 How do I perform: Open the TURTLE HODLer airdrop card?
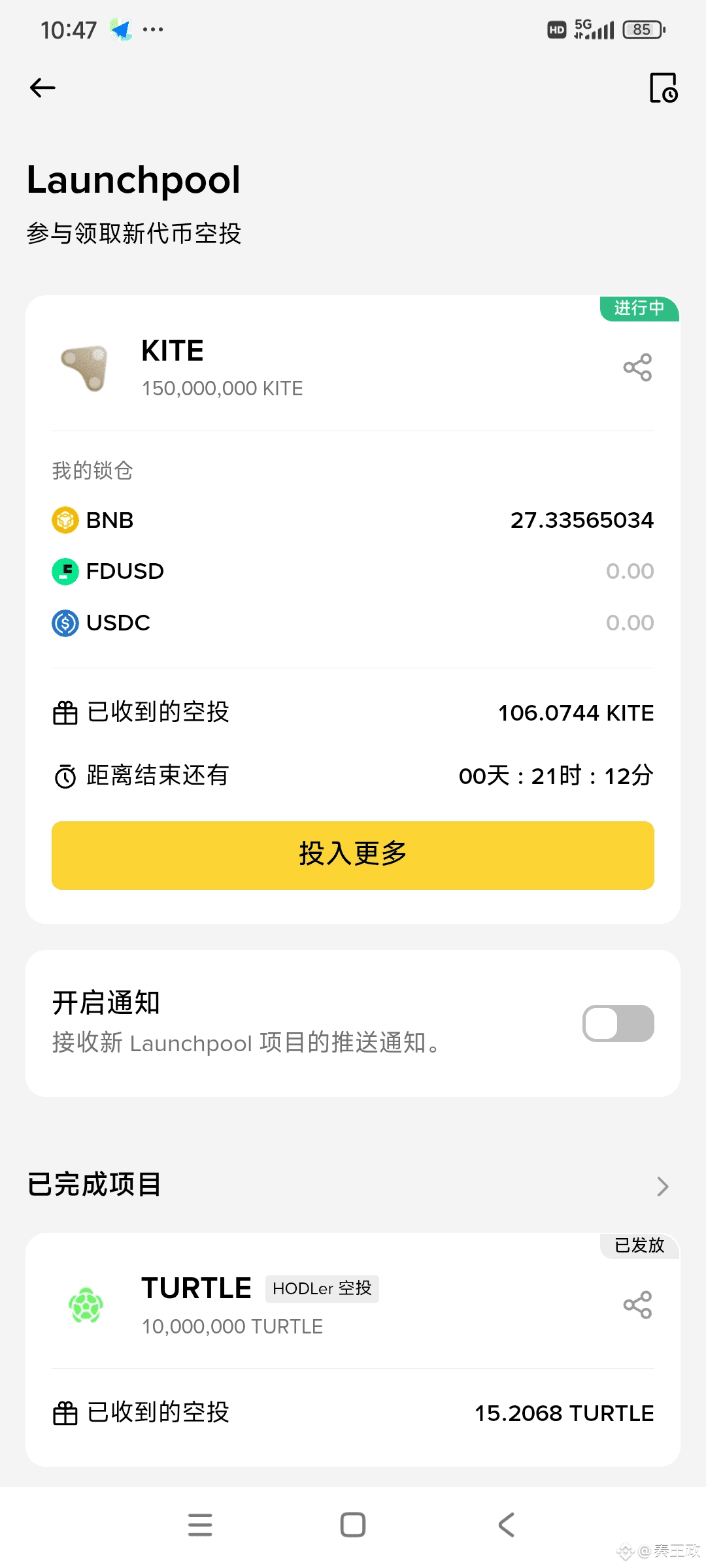[x=353, y=1350]
